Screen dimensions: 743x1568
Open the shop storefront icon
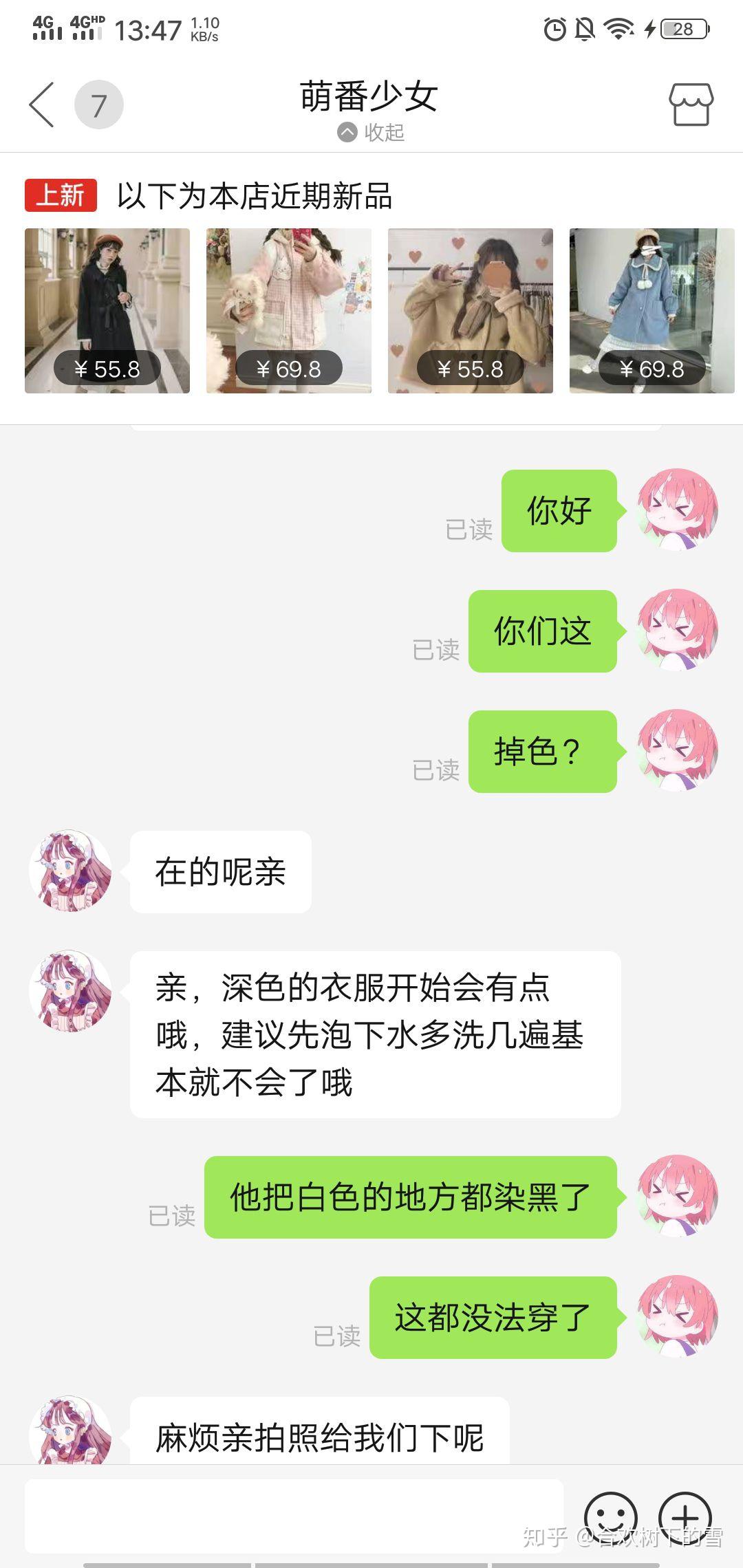[x=691, y=105]
